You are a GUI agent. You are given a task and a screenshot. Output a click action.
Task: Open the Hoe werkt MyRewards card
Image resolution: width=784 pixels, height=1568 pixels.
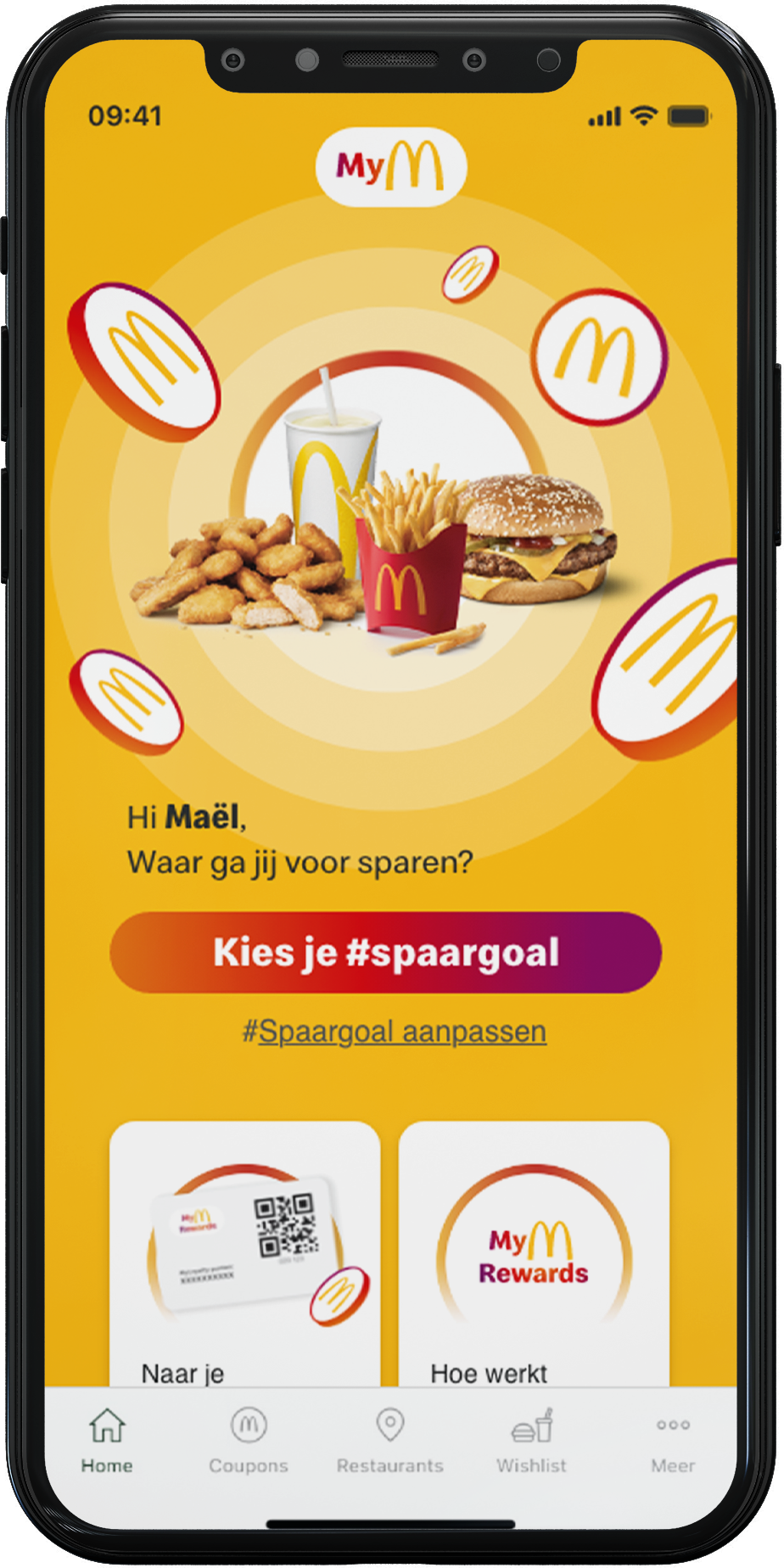534,1256
